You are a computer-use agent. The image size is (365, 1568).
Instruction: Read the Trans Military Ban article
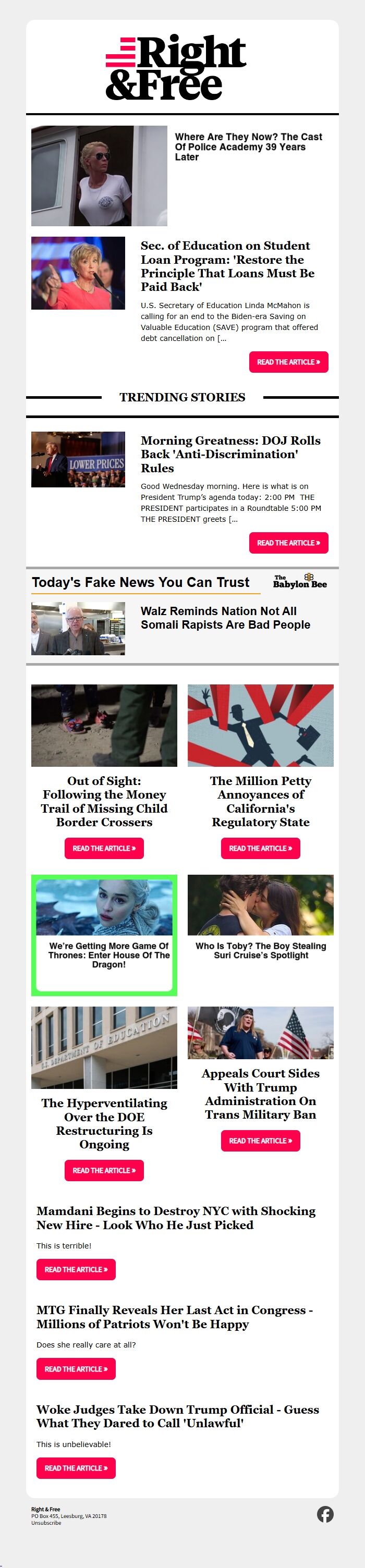[260, 1140]
